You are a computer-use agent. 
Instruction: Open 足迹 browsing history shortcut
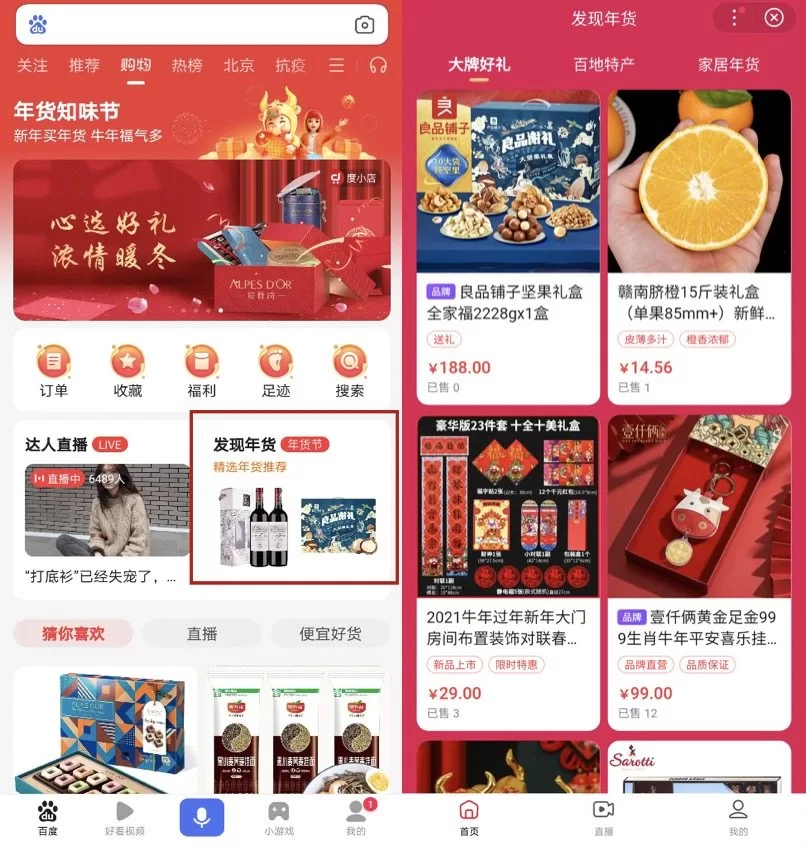pos(276,370)
